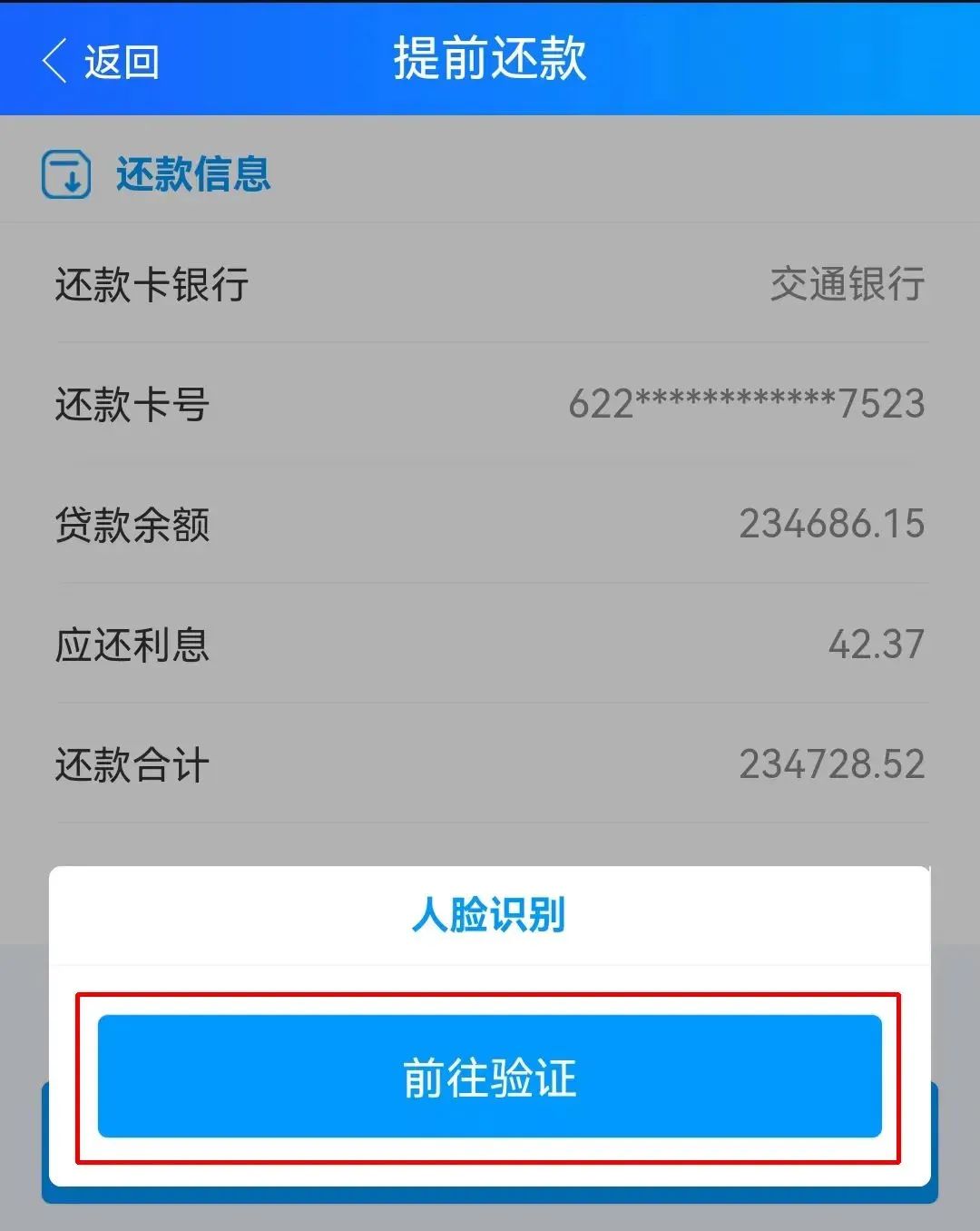This screenshot has height=1231, width=980.
Task: Tap the 前往验证 verification button
Action: coord(490,1076)
